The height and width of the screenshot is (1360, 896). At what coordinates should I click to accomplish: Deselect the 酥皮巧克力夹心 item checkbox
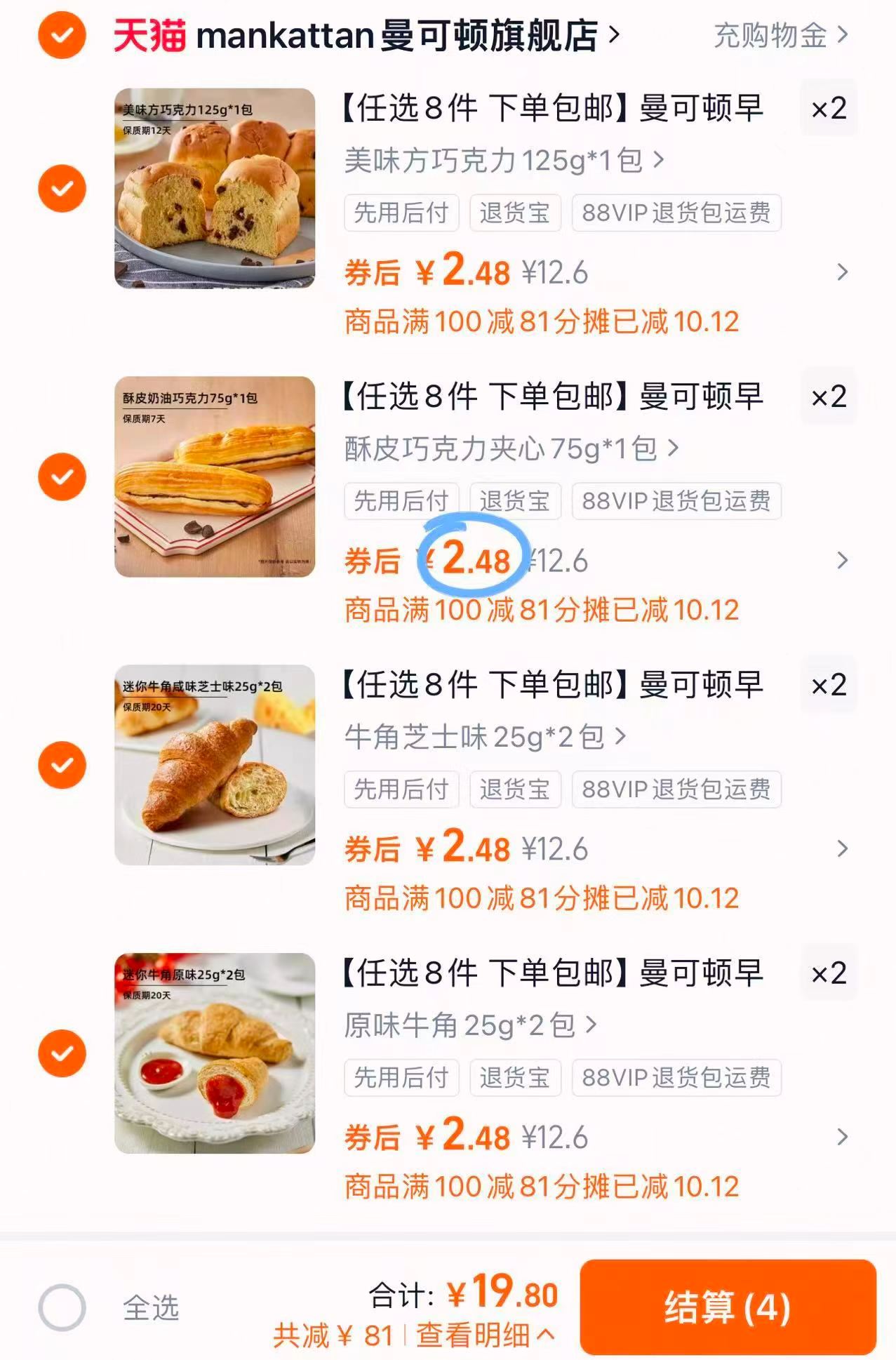[x=62, y=476]
